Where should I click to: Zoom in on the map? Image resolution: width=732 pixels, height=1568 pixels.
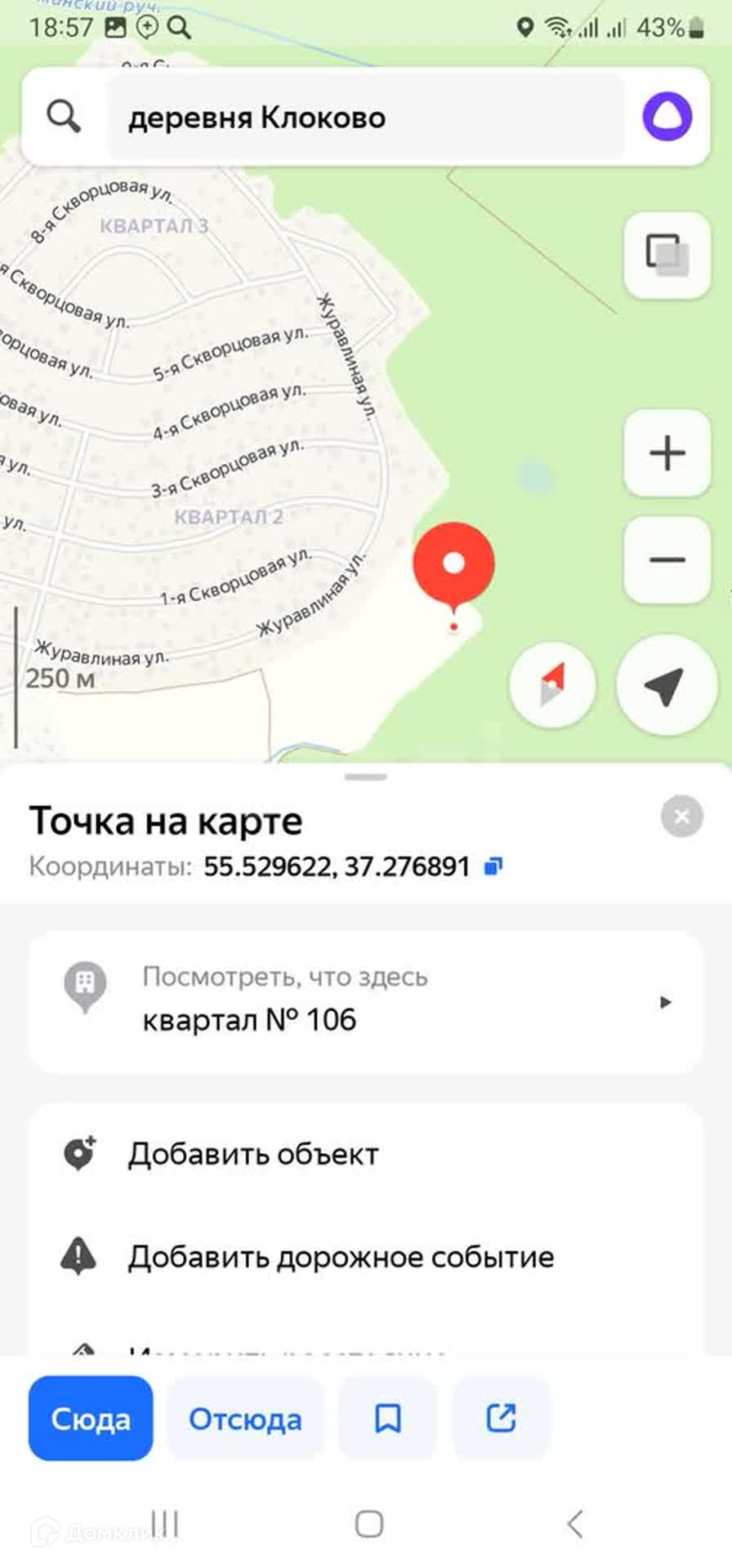tap(667, 453)
